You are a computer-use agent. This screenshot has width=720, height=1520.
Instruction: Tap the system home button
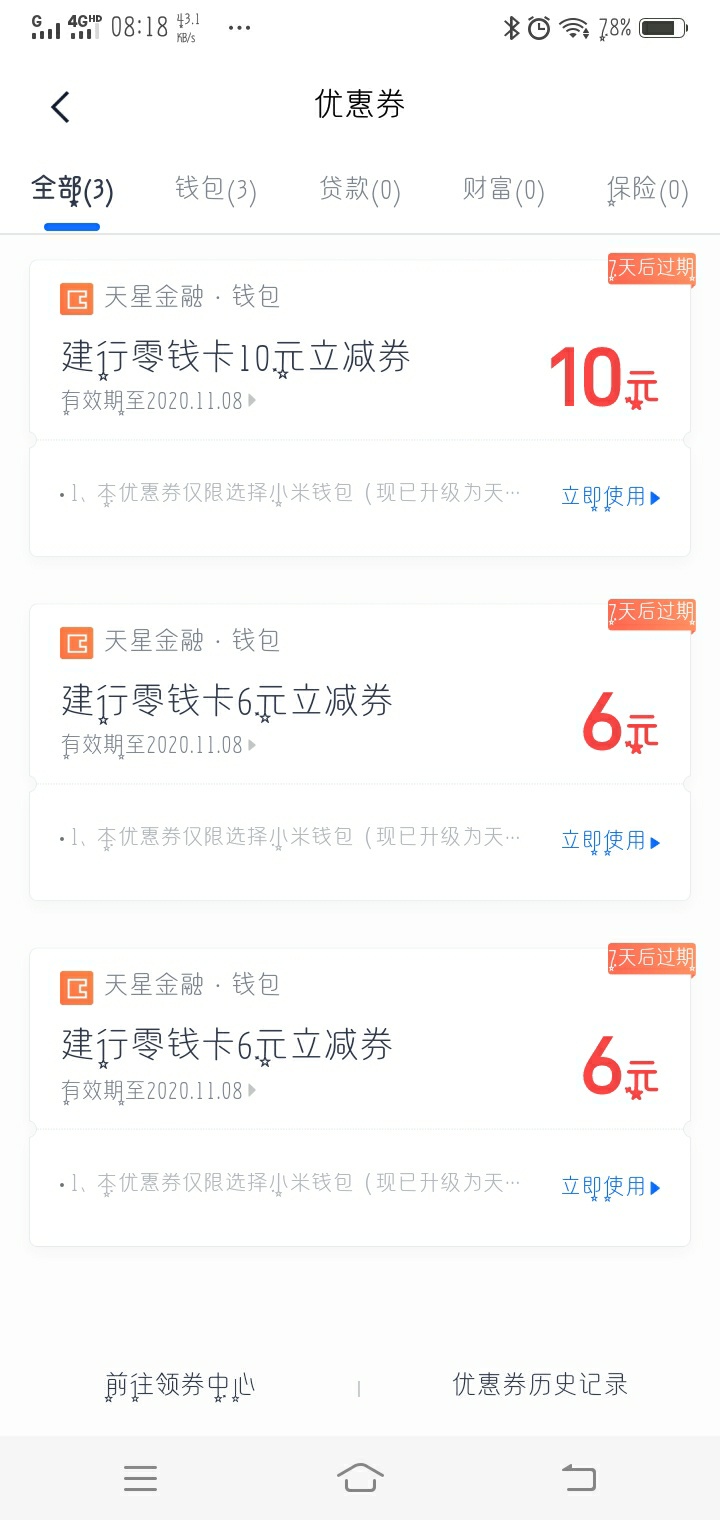coord(360,1477)
